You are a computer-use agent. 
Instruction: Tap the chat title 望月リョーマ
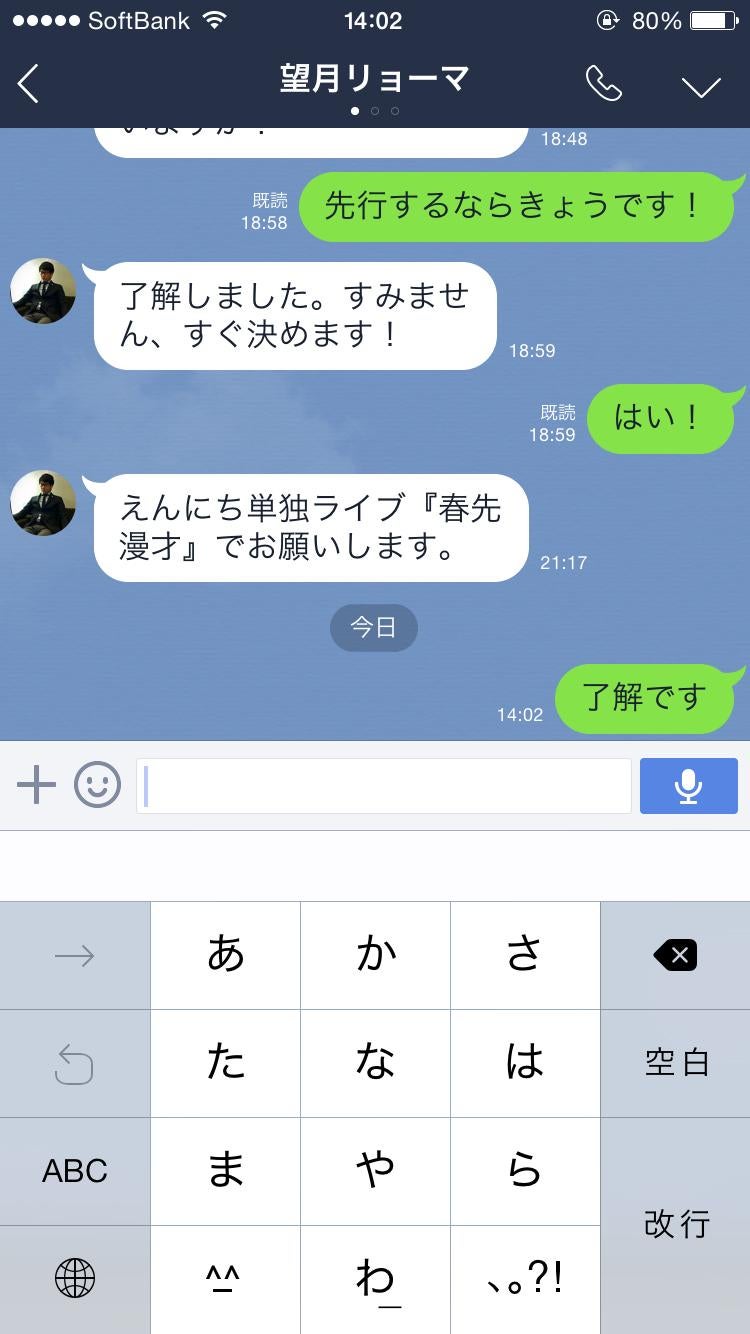point(373,80)
